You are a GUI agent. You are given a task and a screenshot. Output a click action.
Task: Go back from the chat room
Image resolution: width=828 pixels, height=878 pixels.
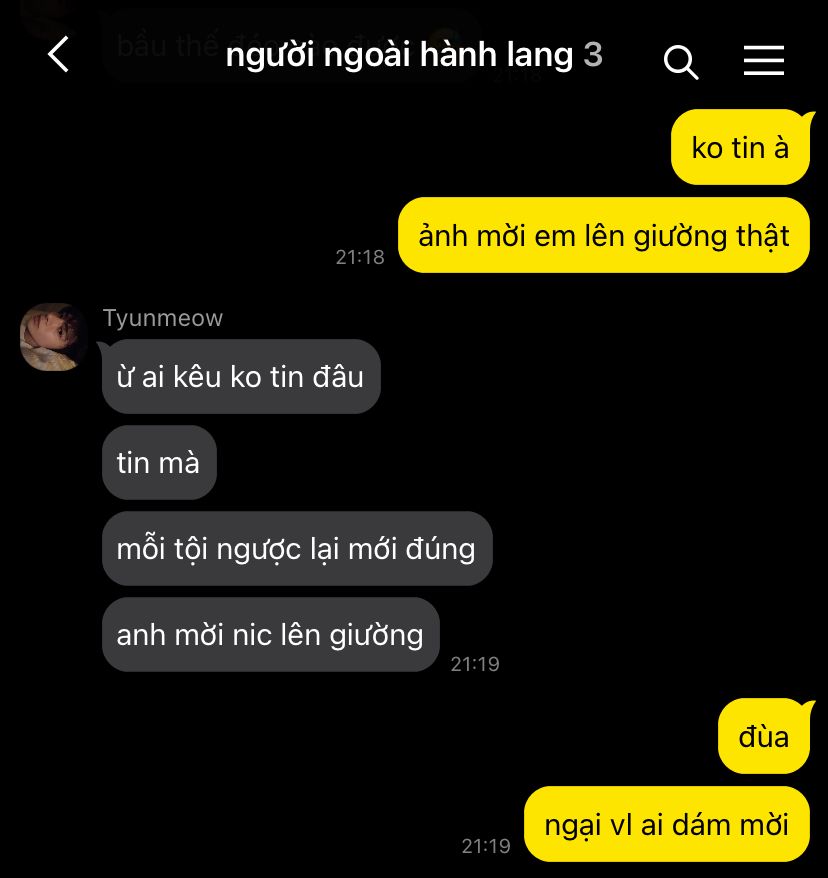click(x=58, y=55)
